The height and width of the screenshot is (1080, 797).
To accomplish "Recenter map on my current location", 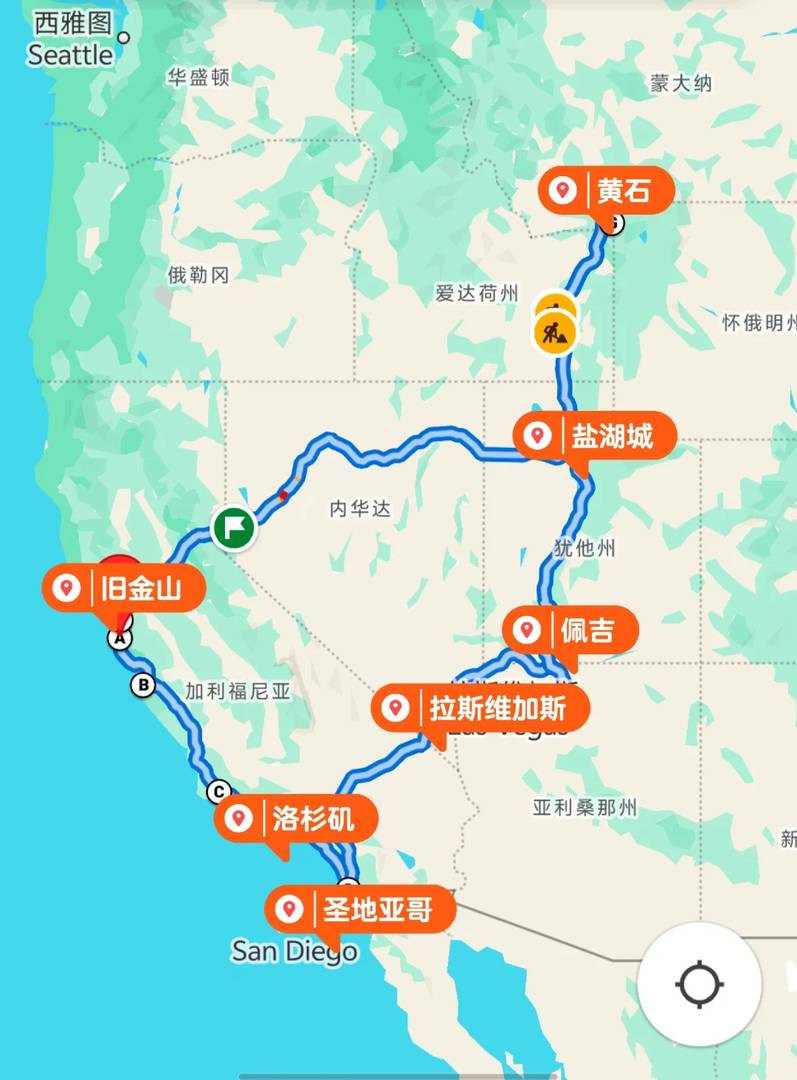I will click(699, 984).
